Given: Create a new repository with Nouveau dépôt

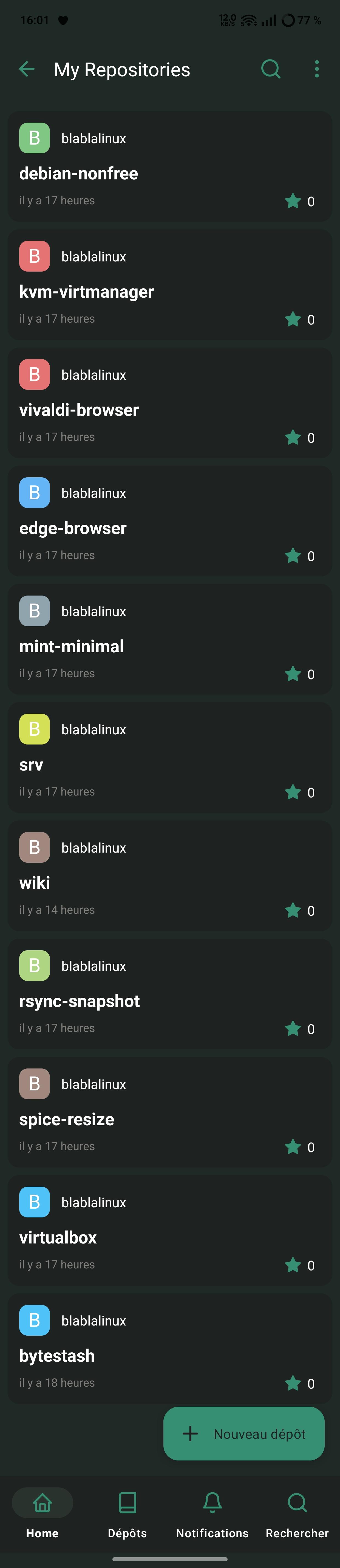Looking at the screenshot, I should [x=244, y=1434].
